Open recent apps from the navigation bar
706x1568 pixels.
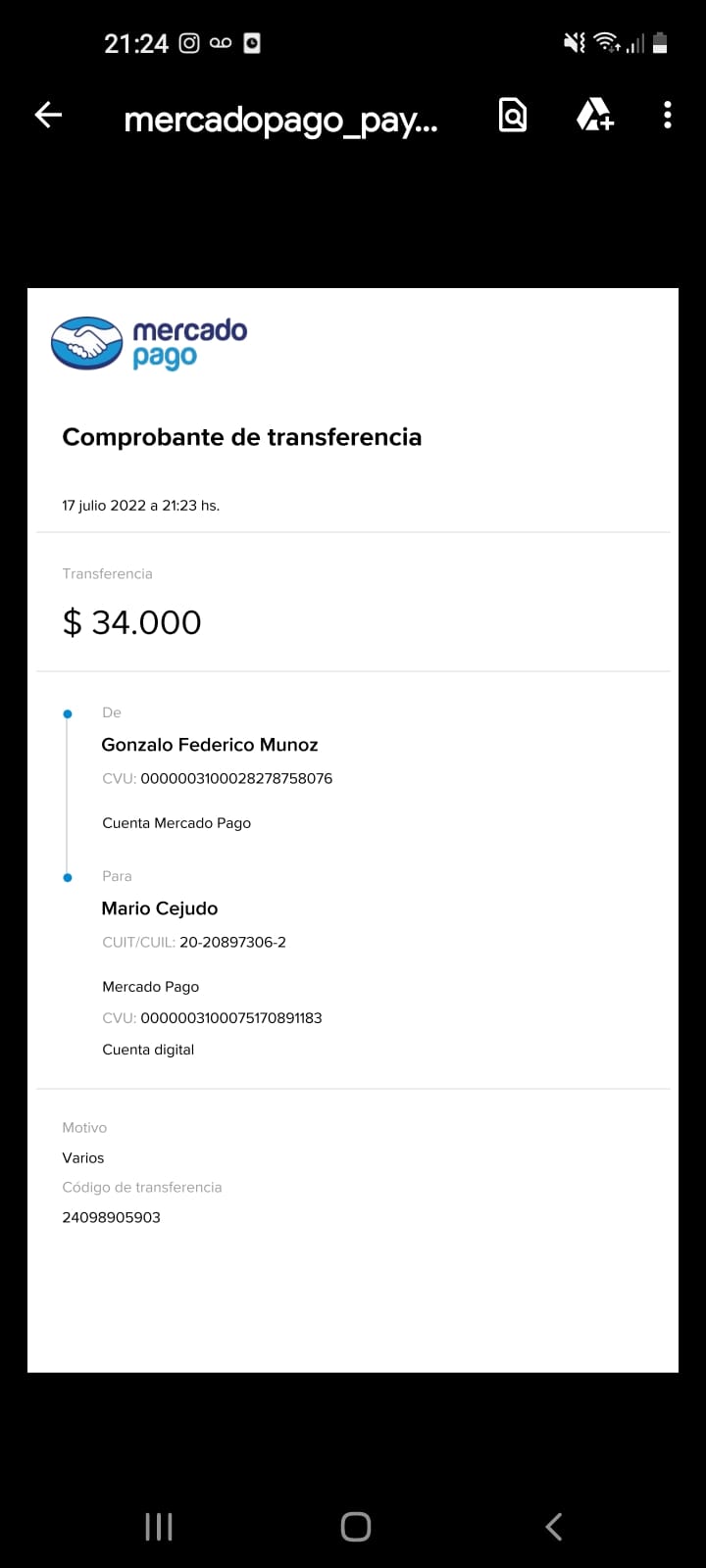point(159,1526)
